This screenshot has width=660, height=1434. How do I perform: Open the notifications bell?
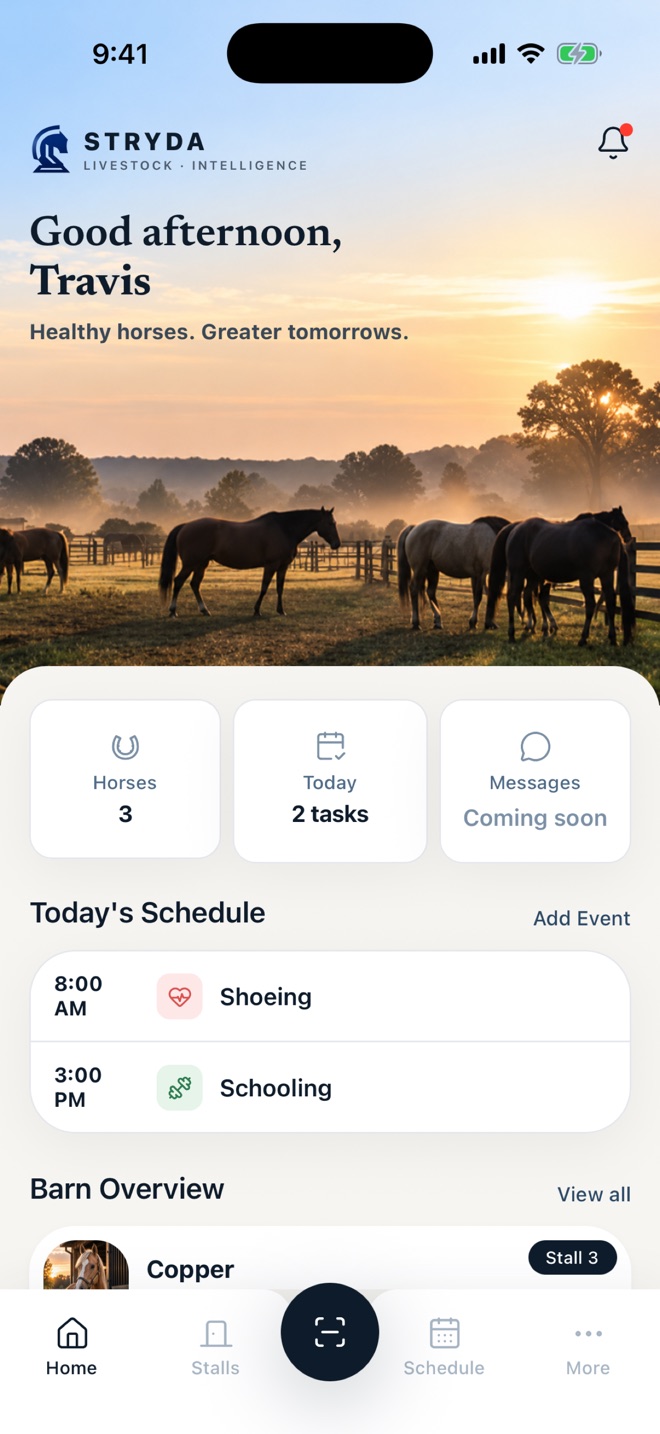[614, 142]
